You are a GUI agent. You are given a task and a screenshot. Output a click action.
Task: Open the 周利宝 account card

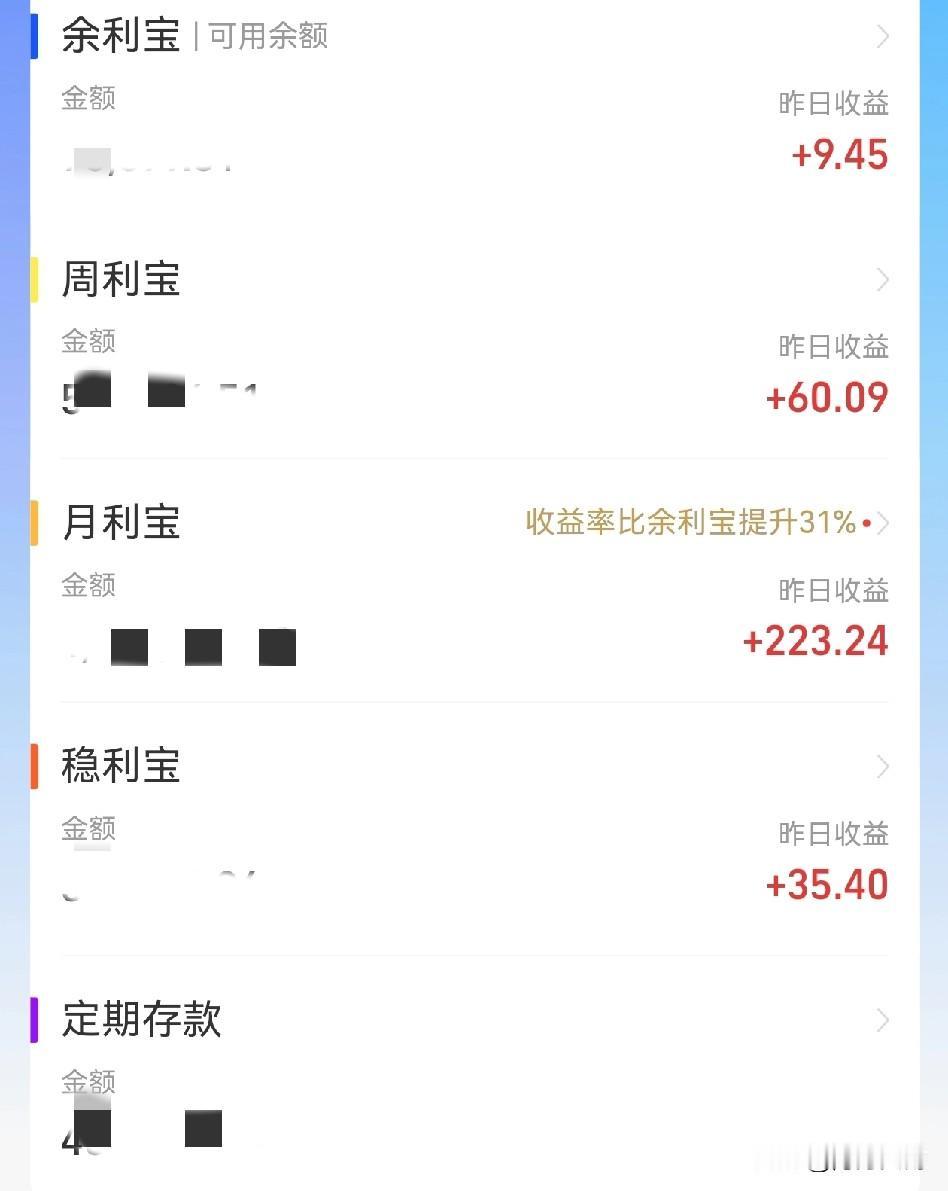(x=121, y=281)
